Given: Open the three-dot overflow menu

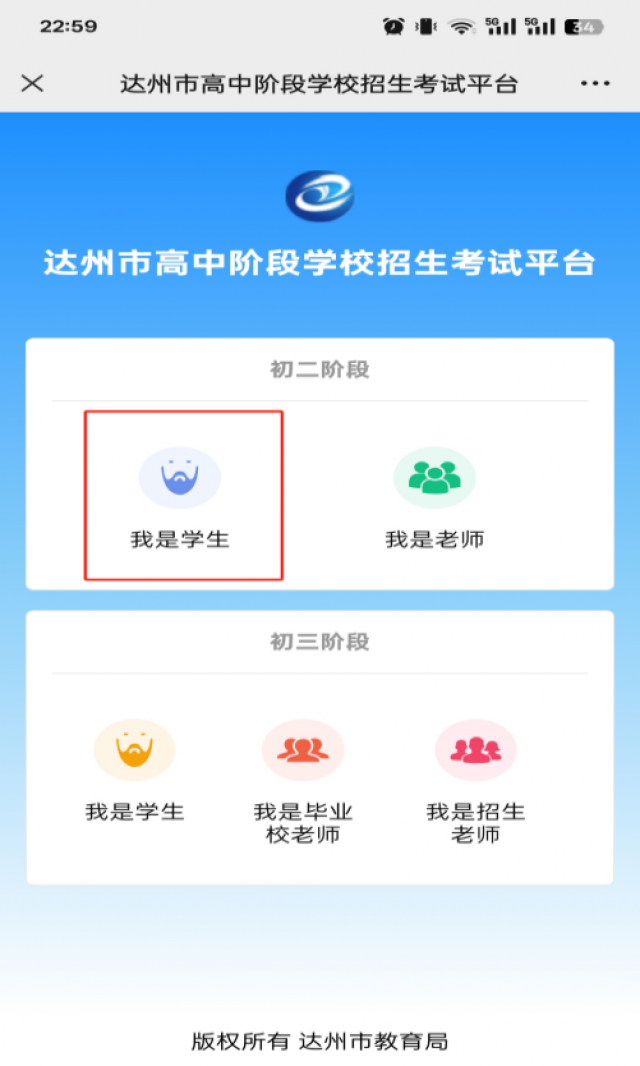Looking at the screenshot, I should (x=595, y=83).
